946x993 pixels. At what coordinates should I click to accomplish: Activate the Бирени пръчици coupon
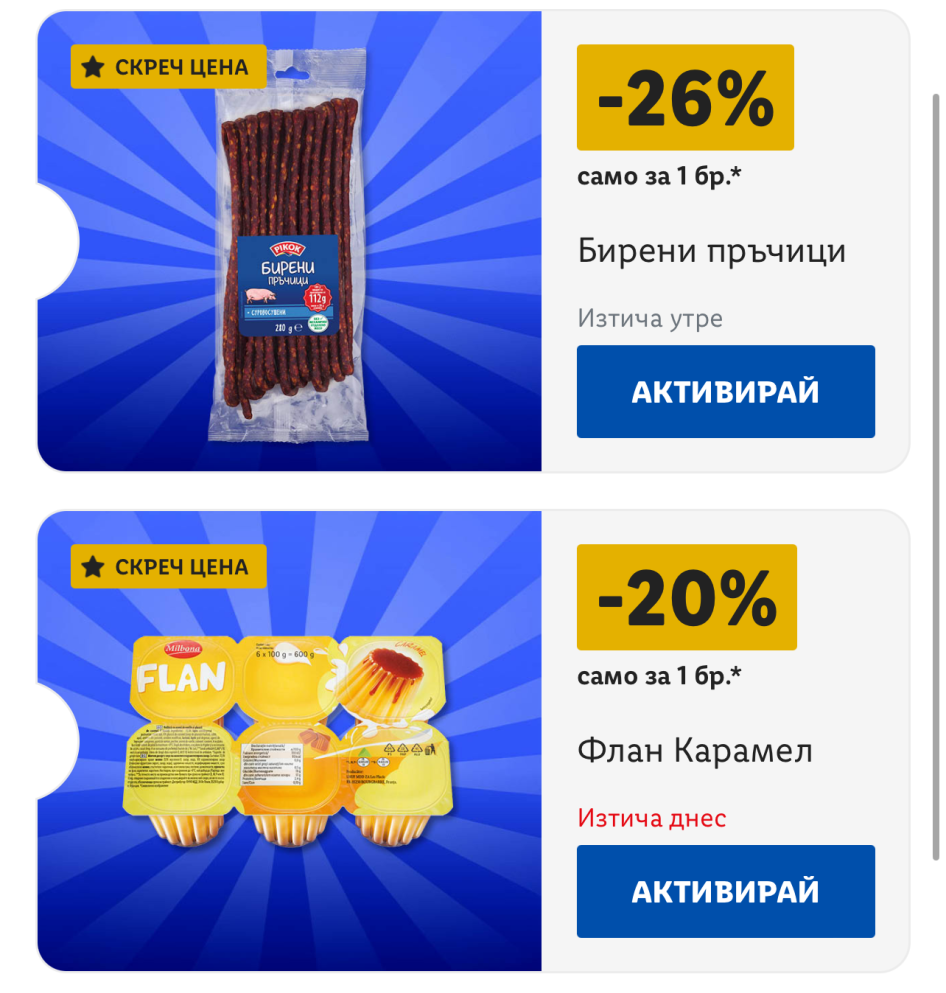pos(725,391)
